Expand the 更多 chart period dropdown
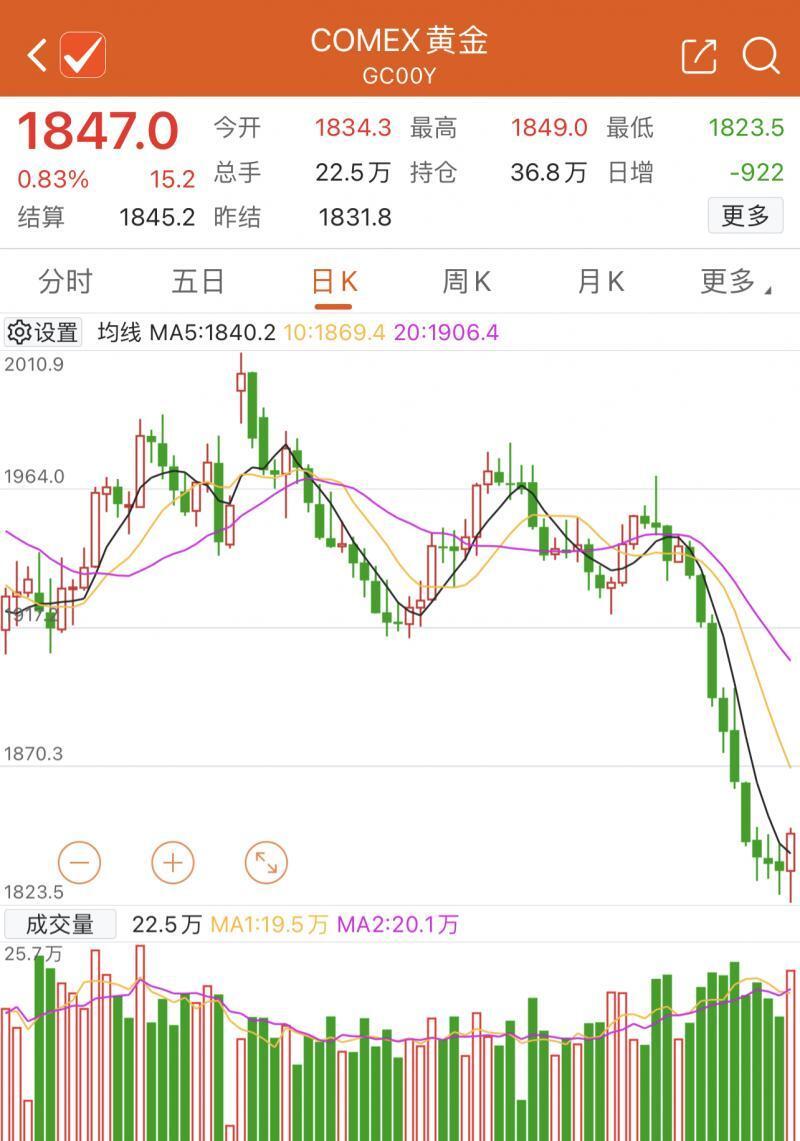Viewport: 800px width, 1141px height. 735,282
